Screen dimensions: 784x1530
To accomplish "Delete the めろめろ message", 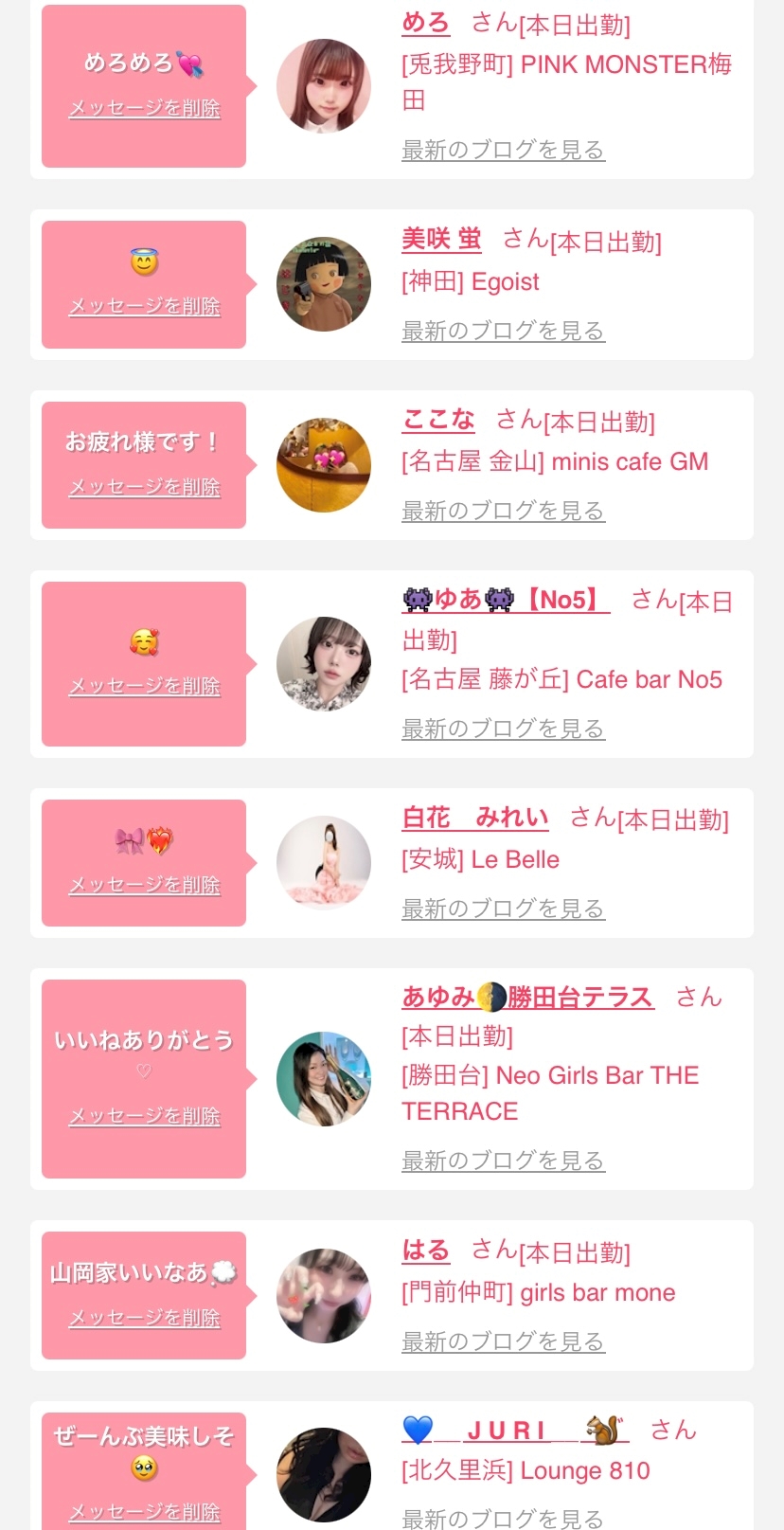I will pos(144,108).
